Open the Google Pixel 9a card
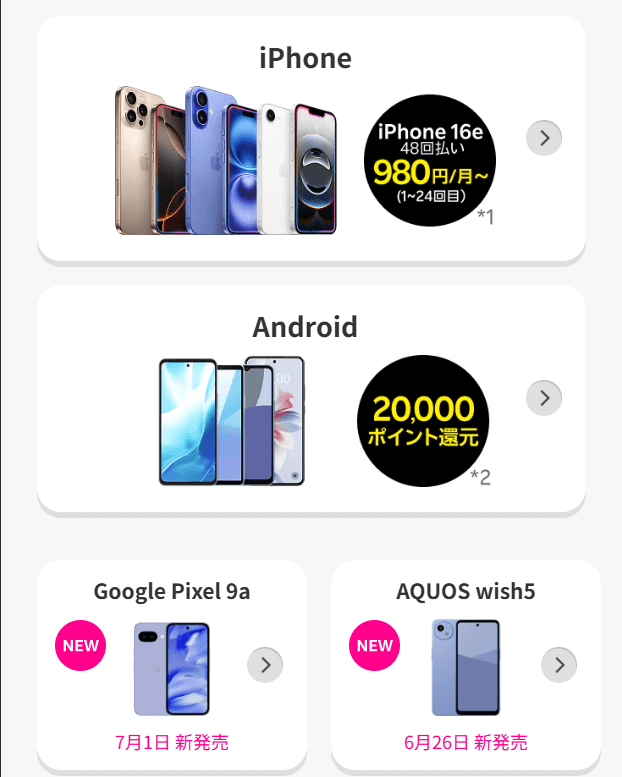Screen dimensions: 622x777 [172, 664]
